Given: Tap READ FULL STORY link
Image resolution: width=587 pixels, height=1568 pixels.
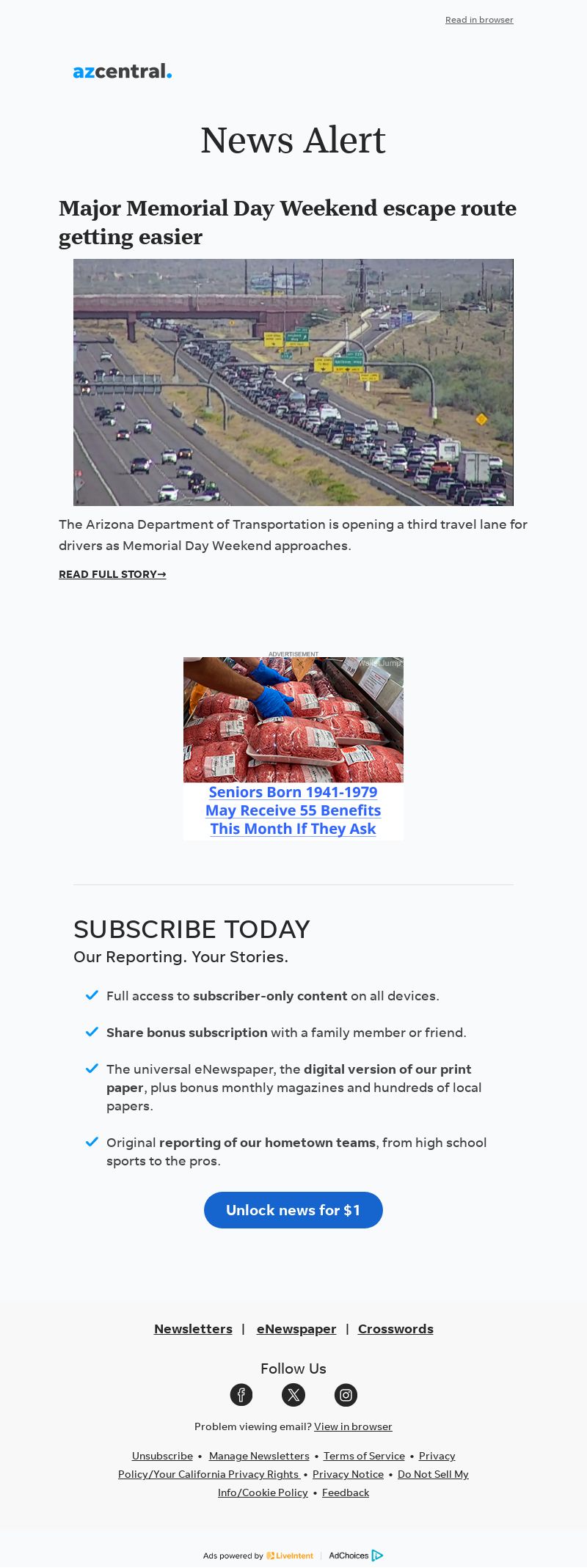Looking at the screenshot, I should coord(112,574).
